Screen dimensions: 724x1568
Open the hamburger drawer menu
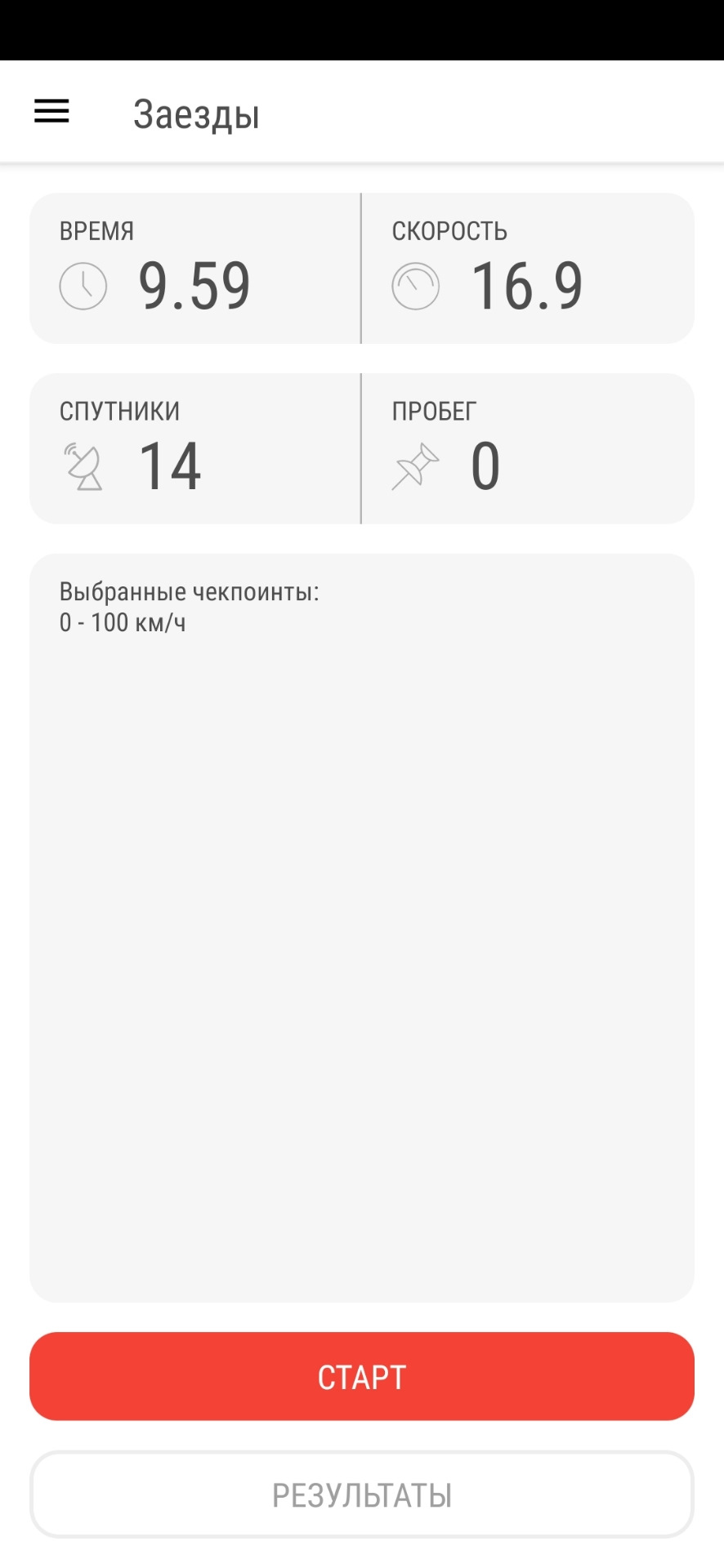[x=51, y=111]
